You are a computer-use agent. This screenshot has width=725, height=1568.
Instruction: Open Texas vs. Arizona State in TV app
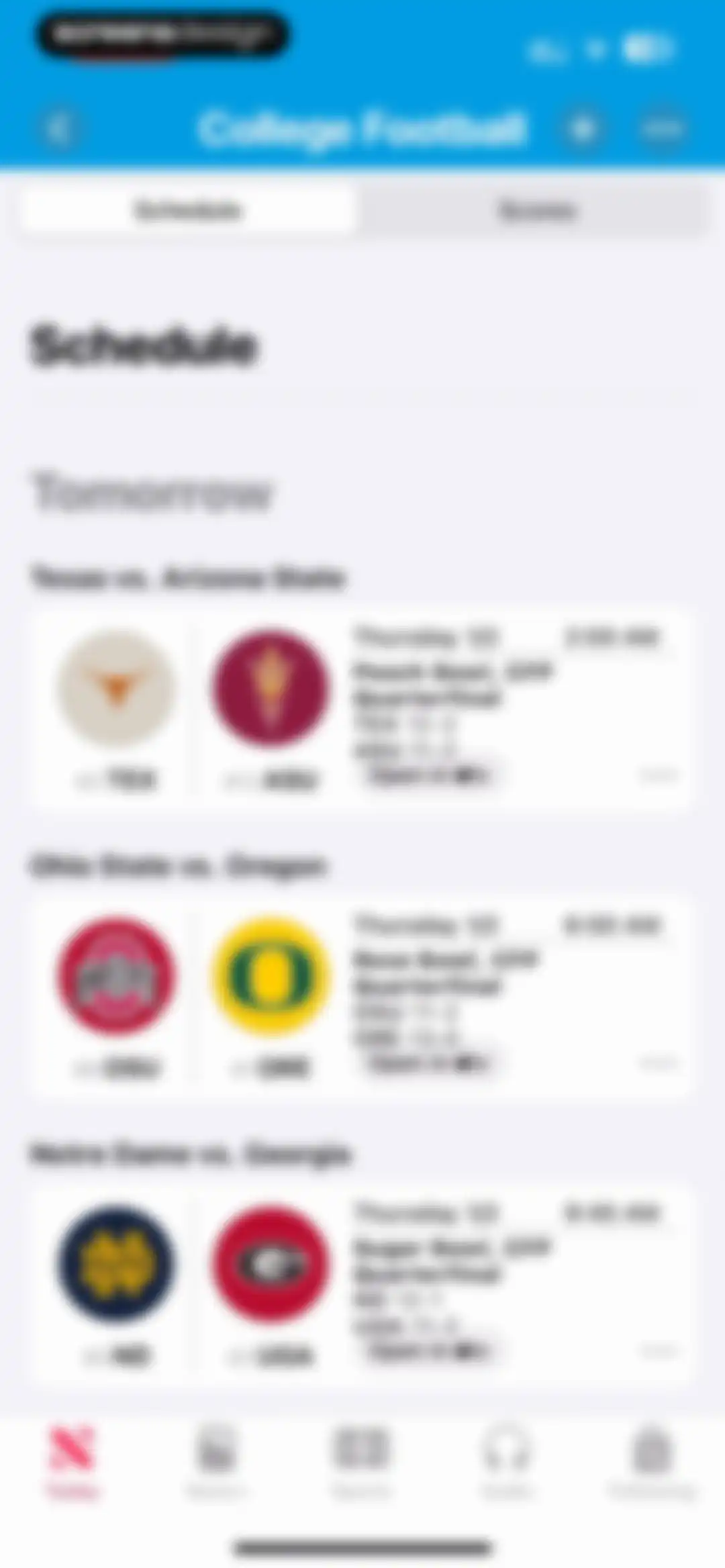tap(430, 776)
